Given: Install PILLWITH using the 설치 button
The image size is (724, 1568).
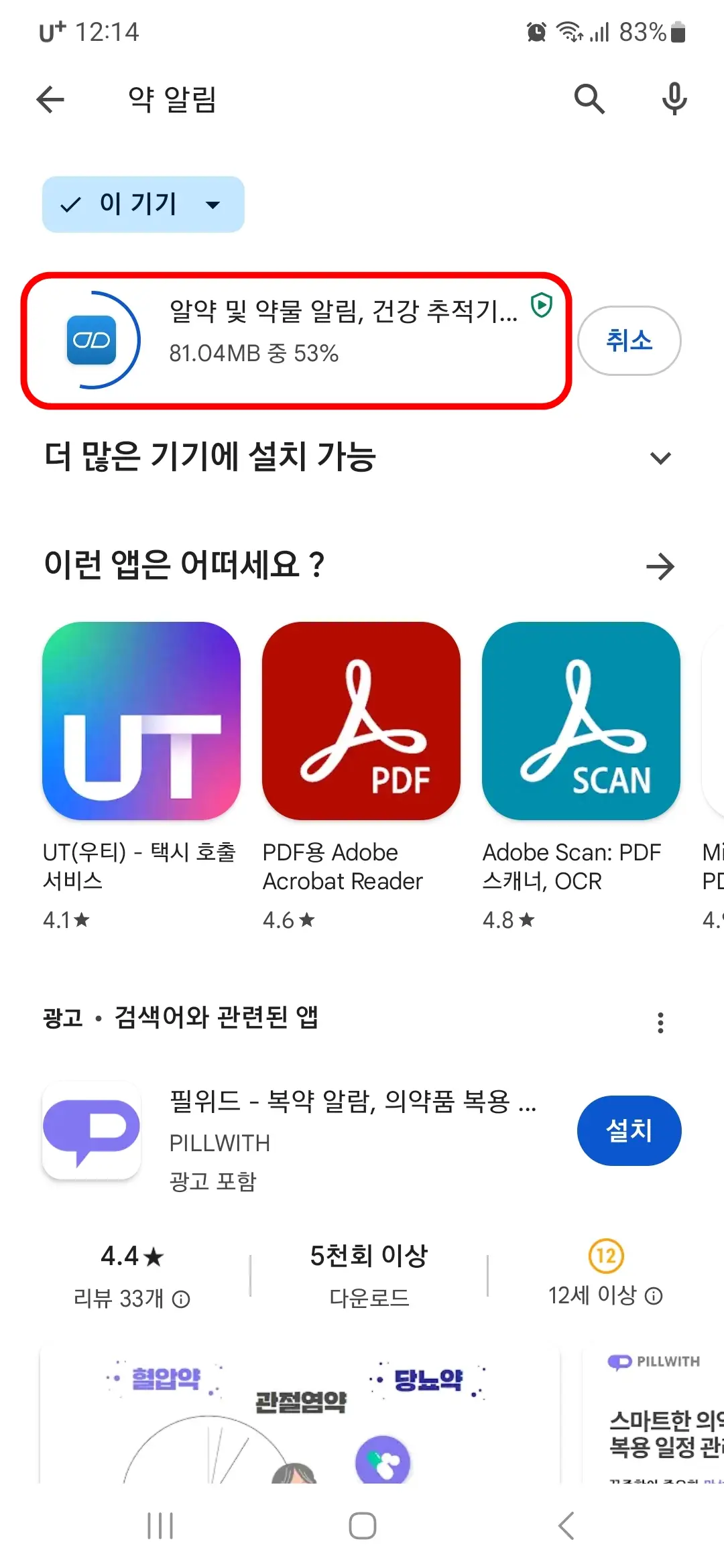Looking at the screenshot, I should (x=629, y=1130).
